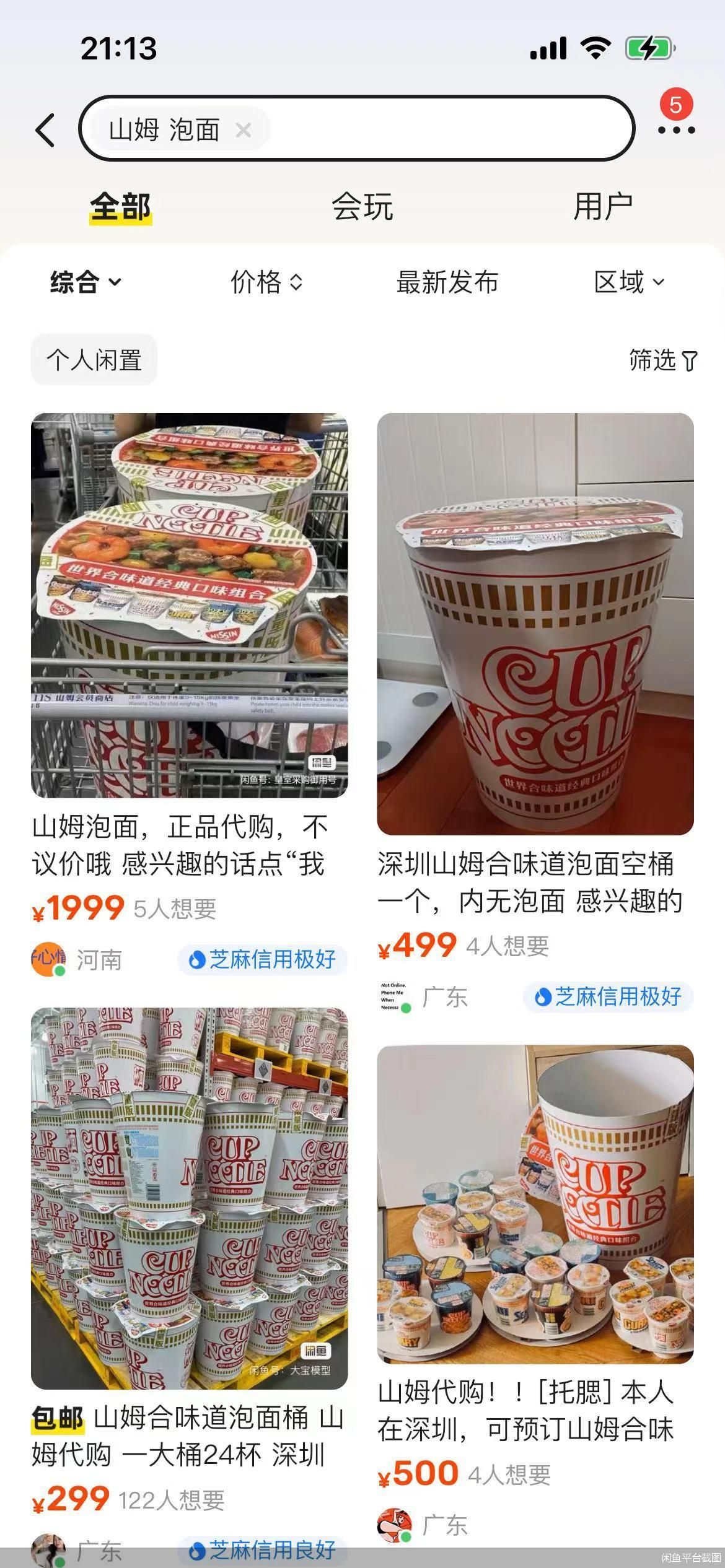
Task: Sort by 最新发布
Action: [x=447, y=282]
